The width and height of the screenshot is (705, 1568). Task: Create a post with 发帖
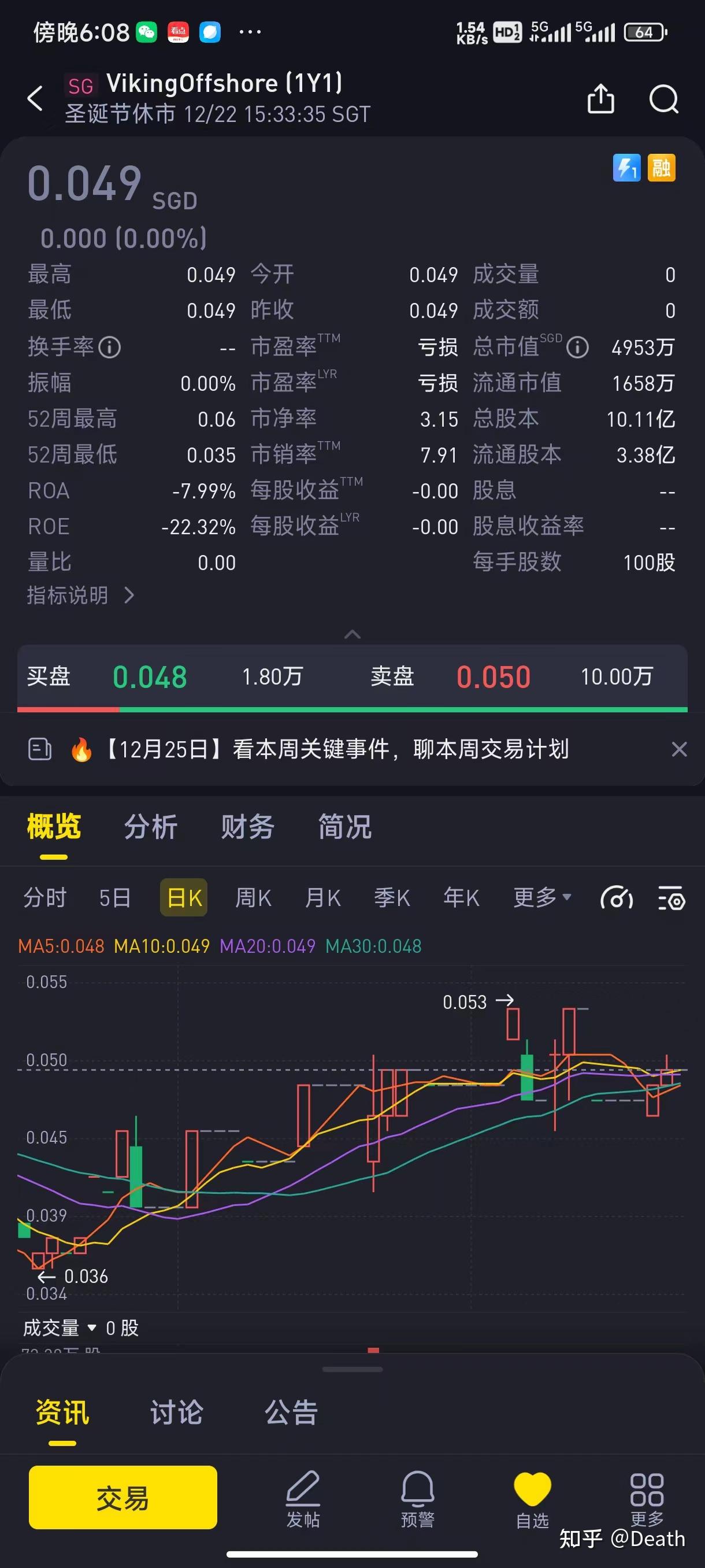[303, 1498]
